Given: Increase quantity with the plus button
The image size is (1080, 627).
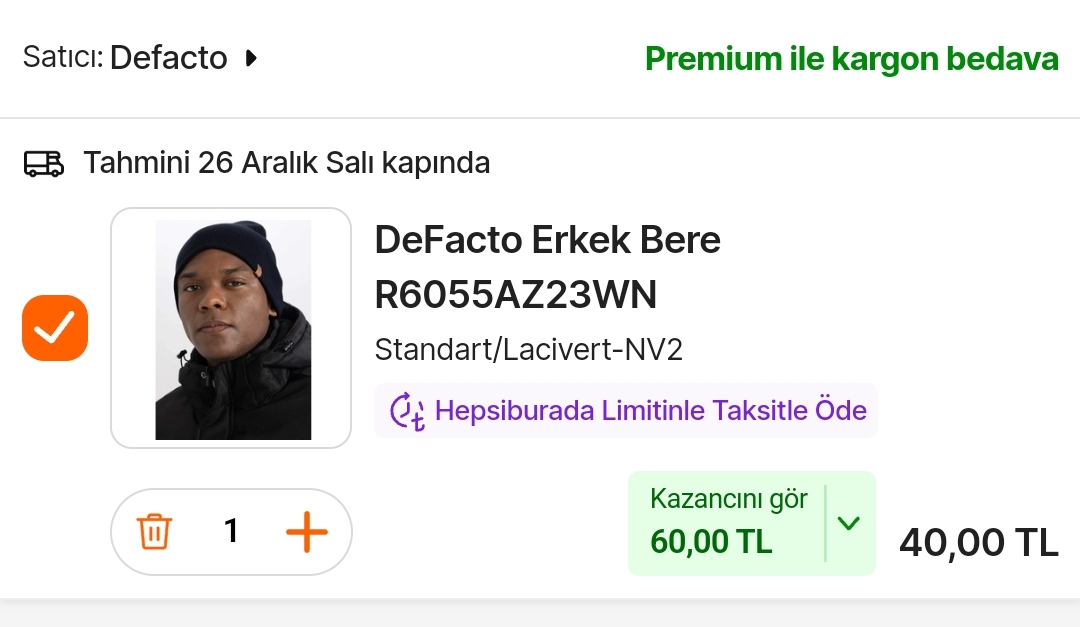Looking at the screenshot, I should point(307,531).
